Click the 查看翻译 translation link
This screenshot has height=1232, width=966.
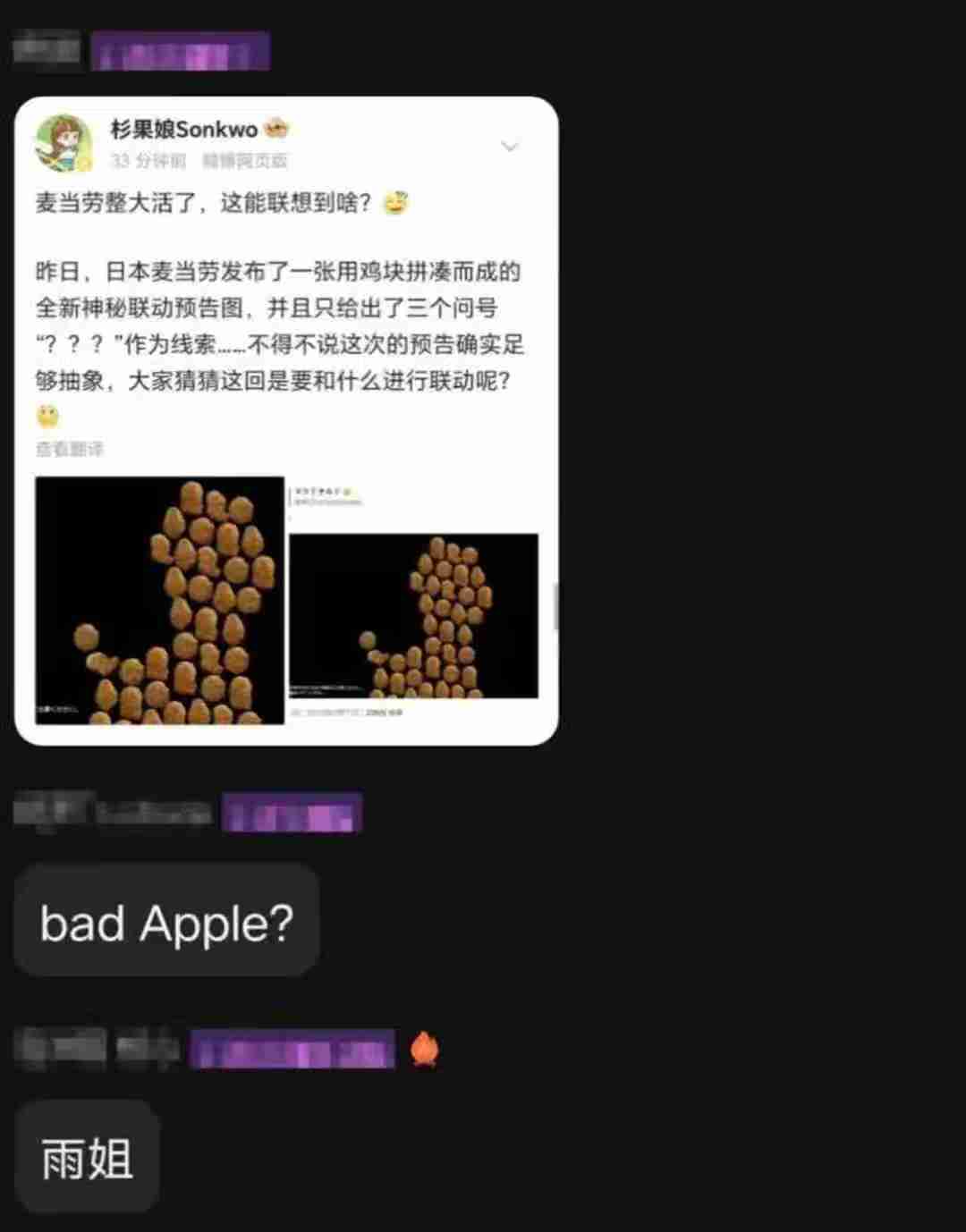(69, 450)
